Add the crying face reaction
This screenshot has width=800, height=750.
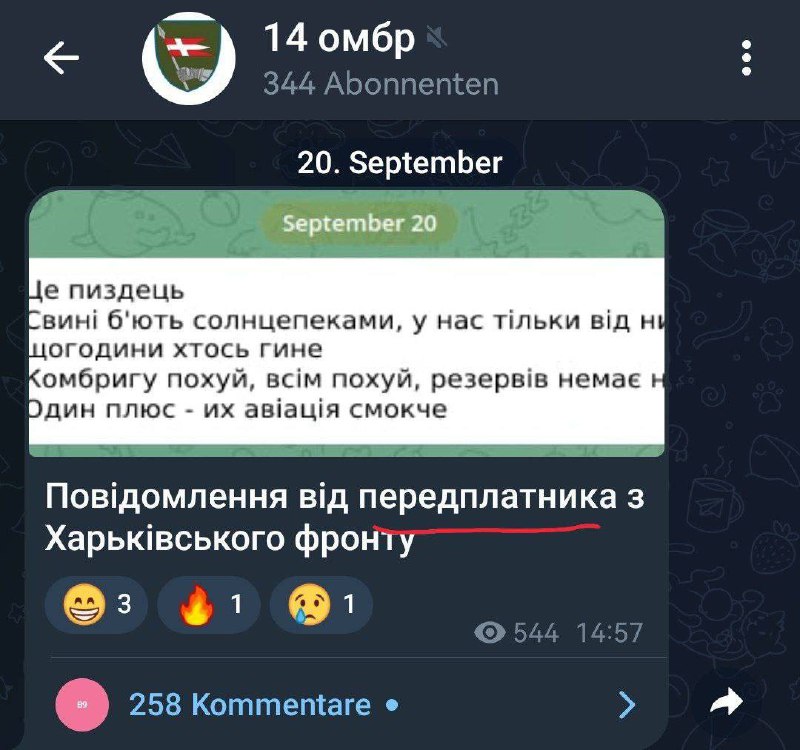pyautogui.click(x=320, y=605)
